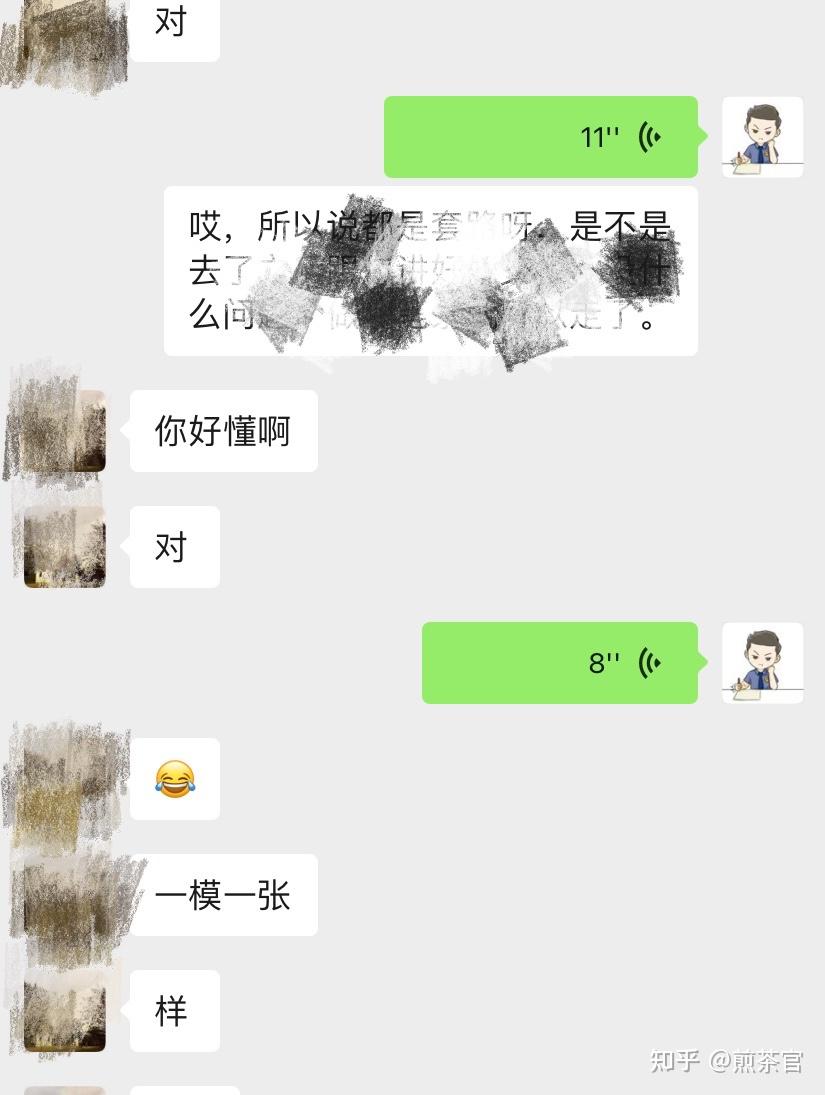Open contact avatar next to 你好懂啊

click(64, 431)
